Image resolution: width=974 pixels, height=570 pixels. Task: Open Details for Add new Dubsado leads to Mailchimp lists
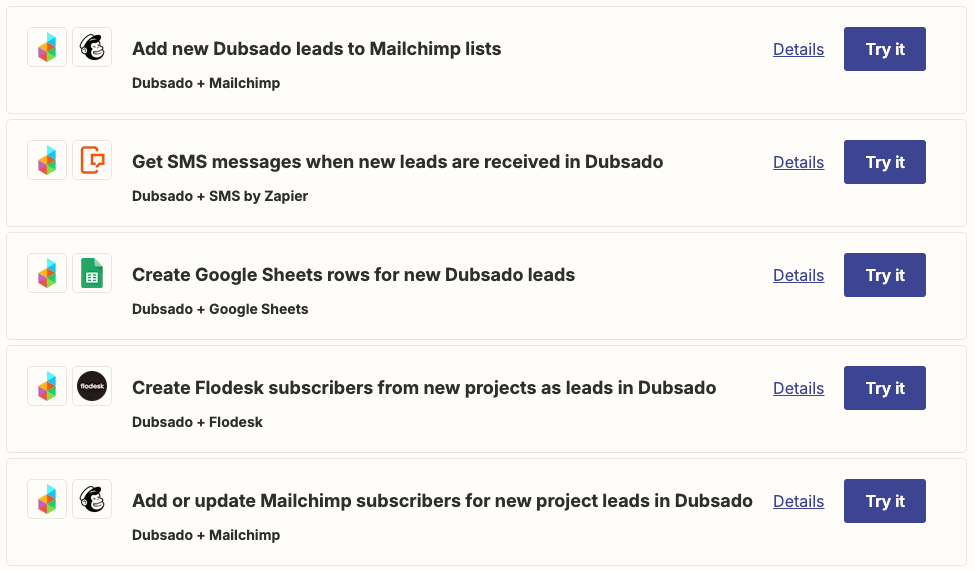pyautogui.click(x=798, y=49)
